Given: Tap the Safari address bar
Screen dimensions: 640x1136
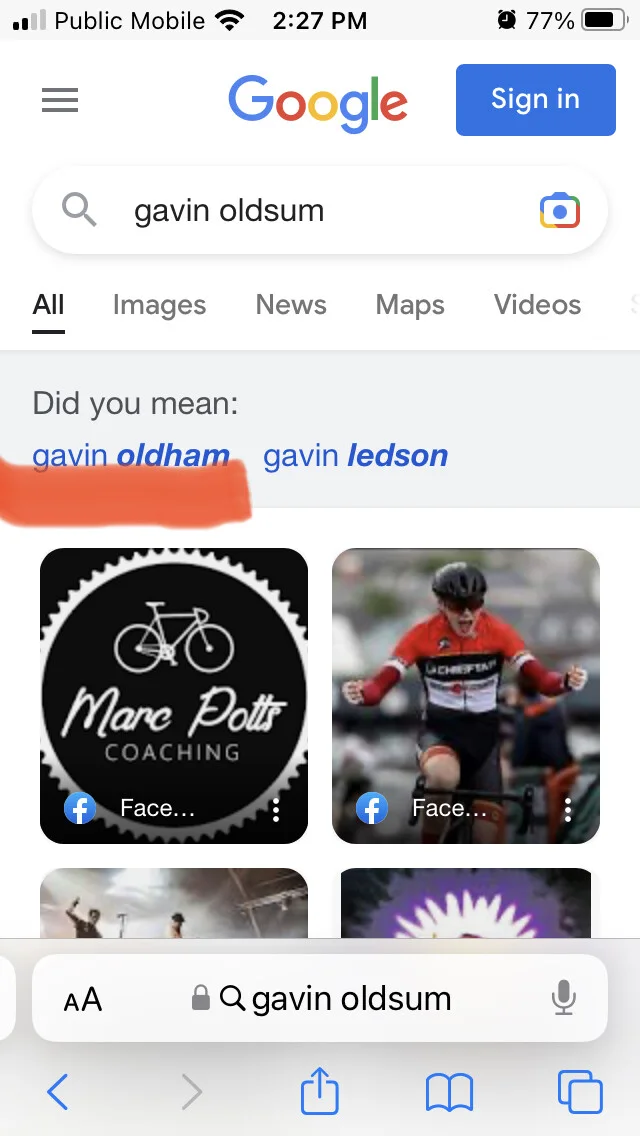Looking at the screenshot, I should tap(320, 998).
